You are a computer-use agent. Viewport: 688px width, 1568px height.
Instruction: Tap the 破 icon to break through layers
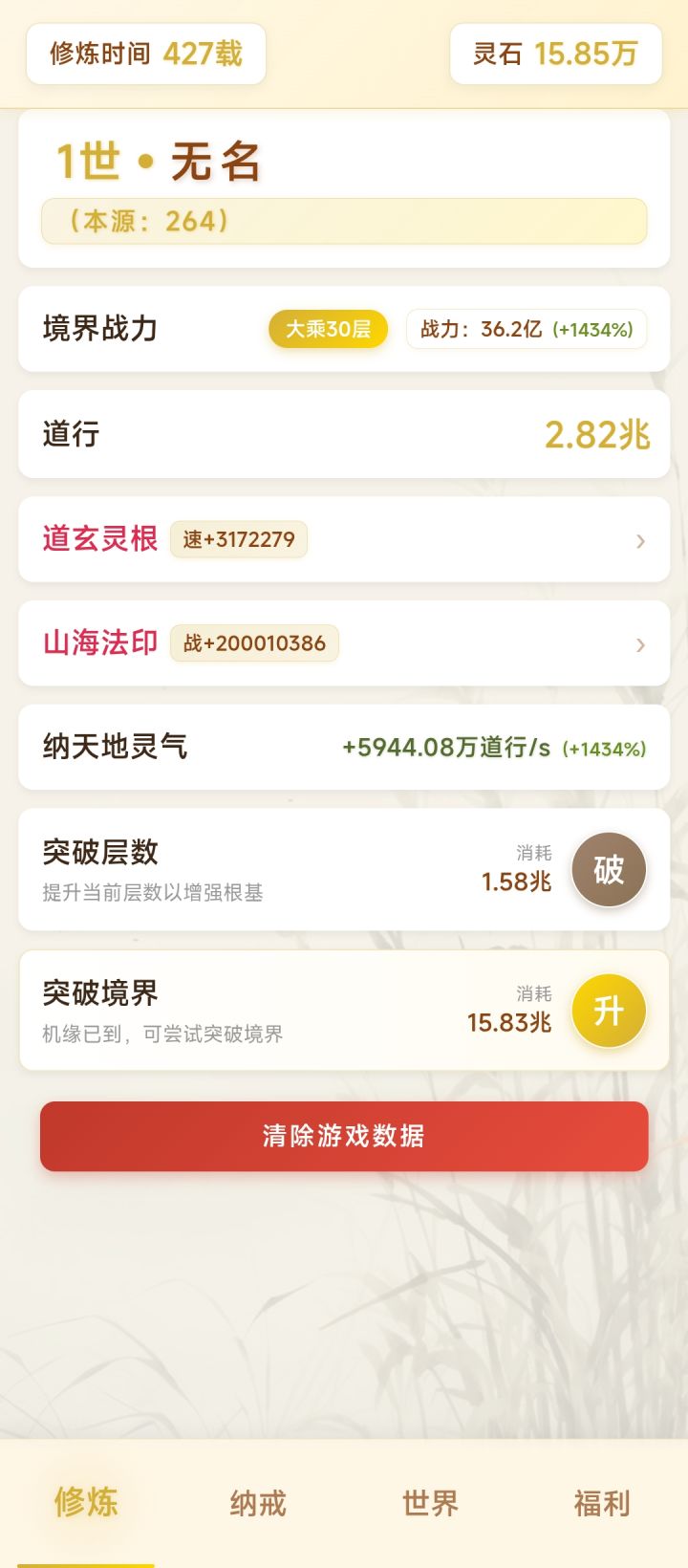(x=609, y=869)
